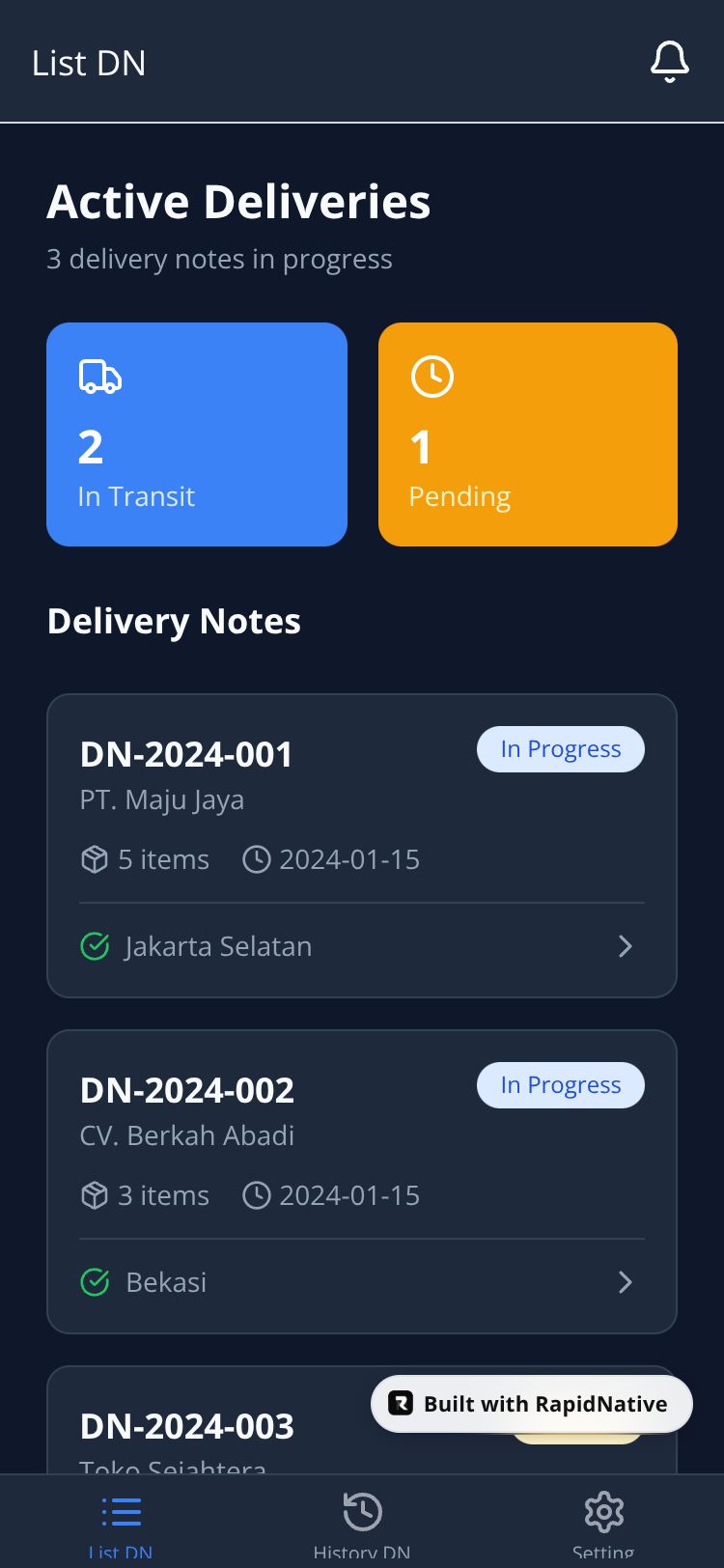Select the List DN tab
This screenshot has height=1568, width=724.
pos(121,1523)
